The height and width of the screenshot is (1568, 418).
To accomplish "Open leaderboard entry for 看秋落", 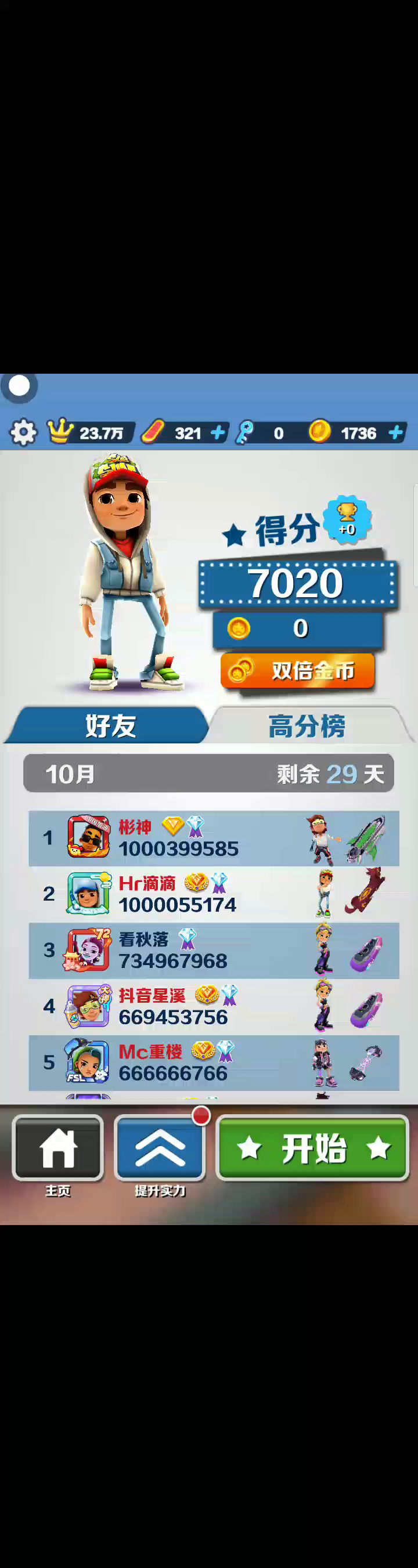I will 213,950.
